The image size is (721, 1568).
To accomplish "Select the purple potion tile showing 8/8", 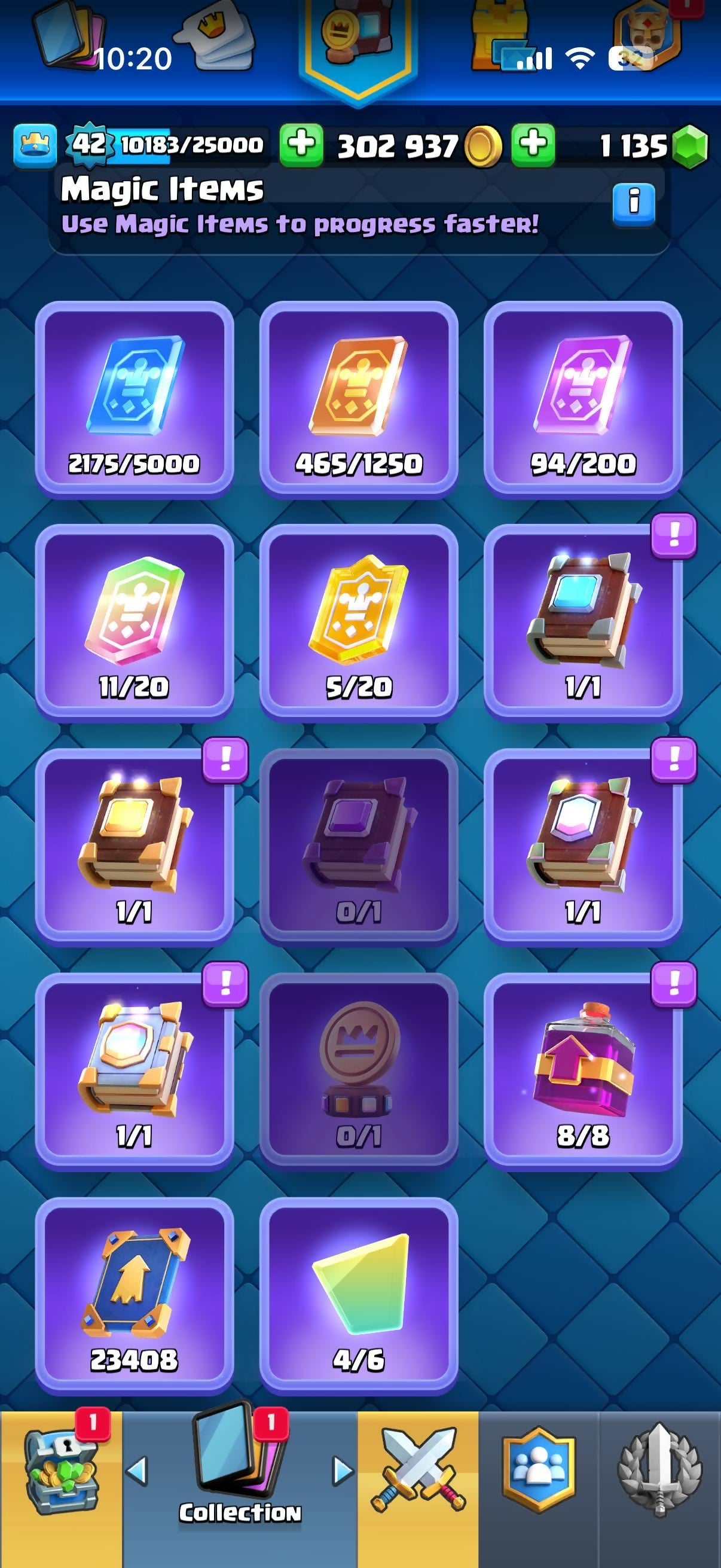I will pos(582,1070).
